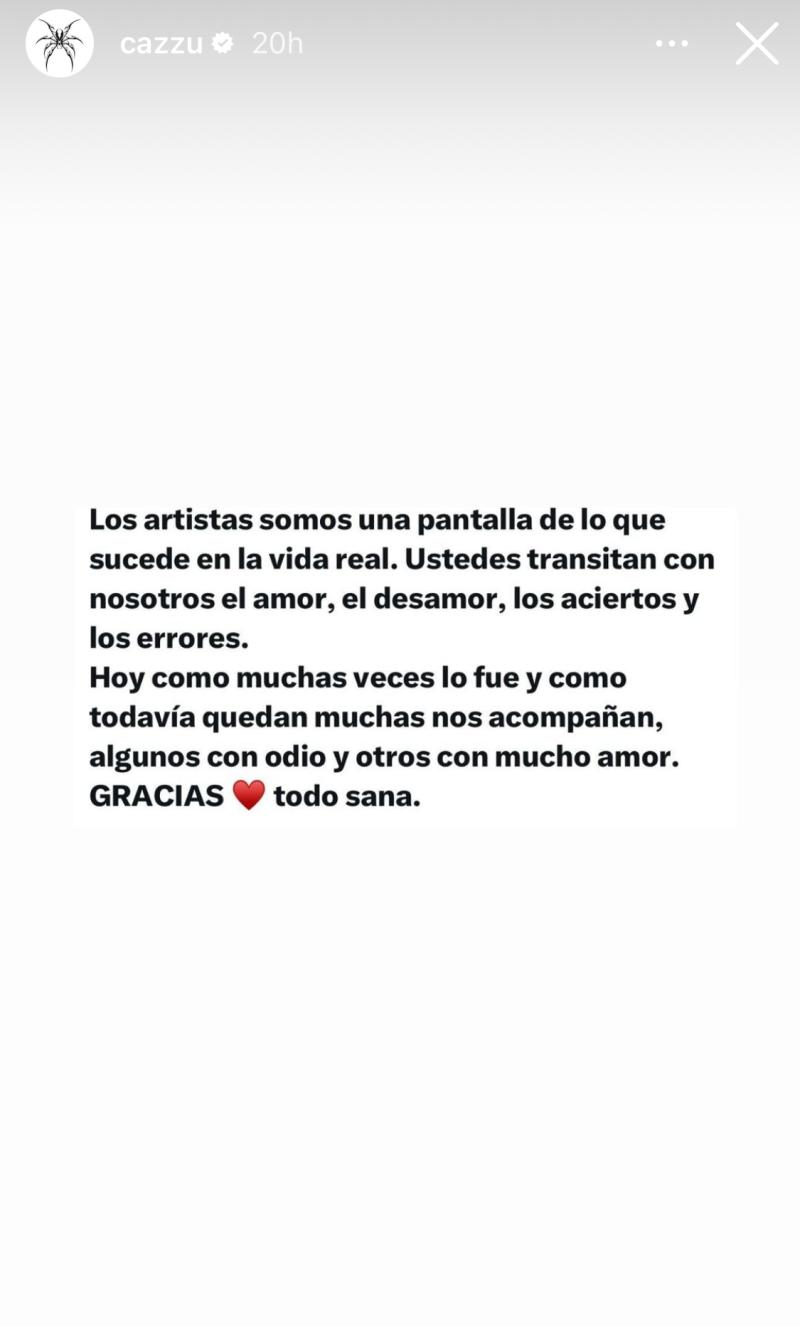Select the spider avatar icon in the header
Viewport: 800px width, 1326px height.
coord(58,43)
